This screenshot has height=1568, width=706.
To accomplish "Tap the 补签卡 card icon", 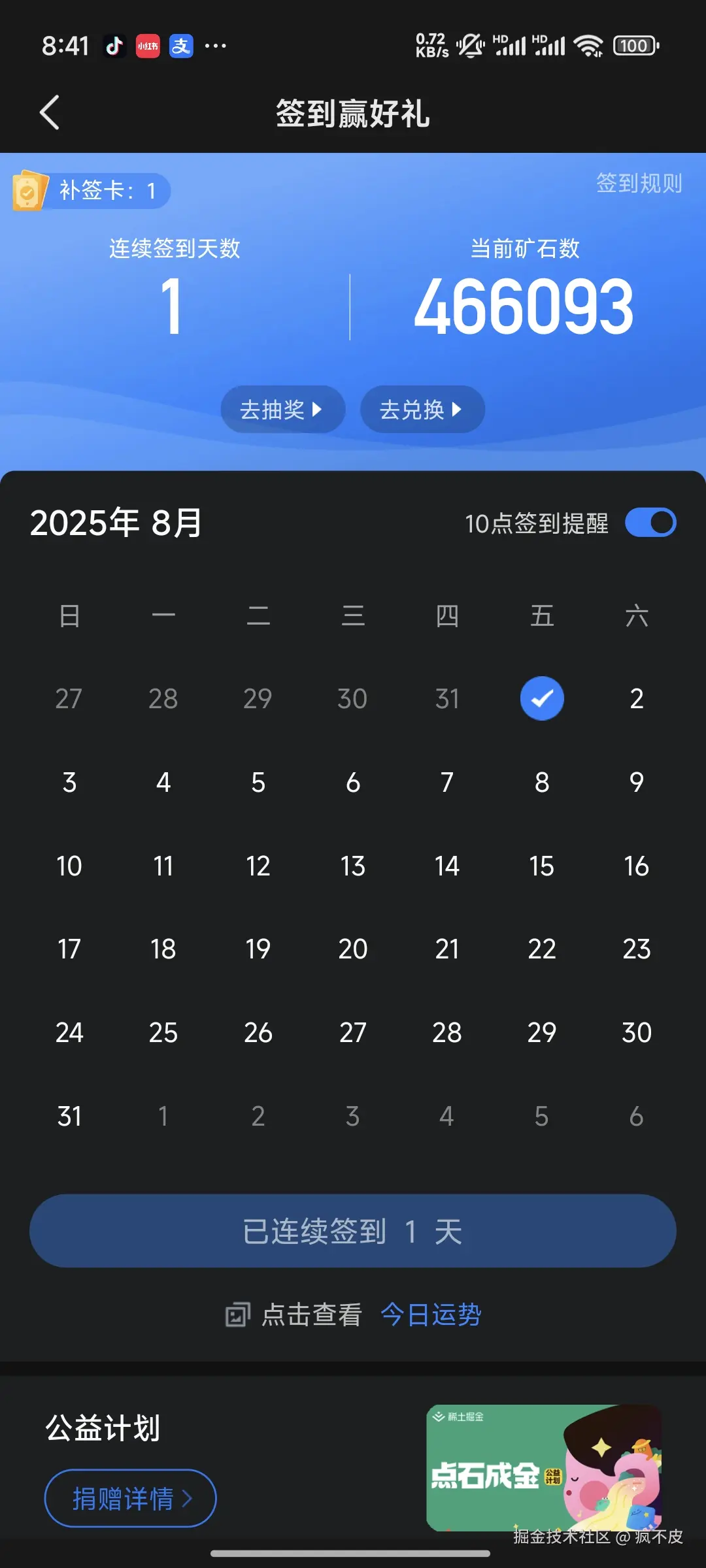I will click(x=29, y=190).
